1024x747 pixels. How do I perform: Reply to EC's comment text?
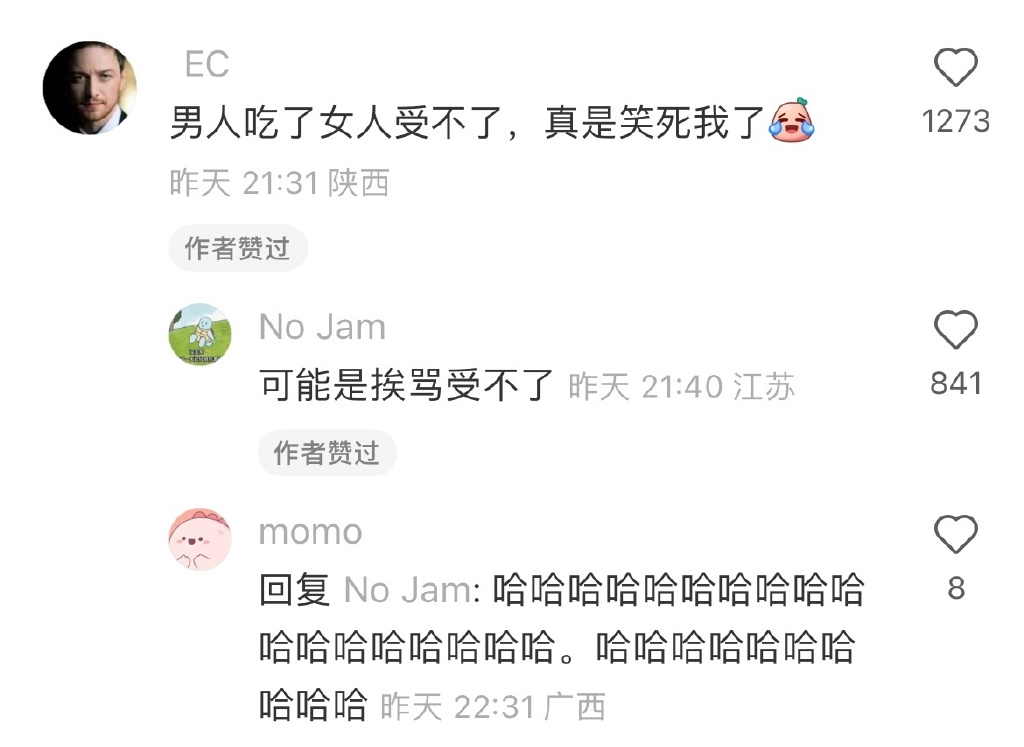[465, 125]
